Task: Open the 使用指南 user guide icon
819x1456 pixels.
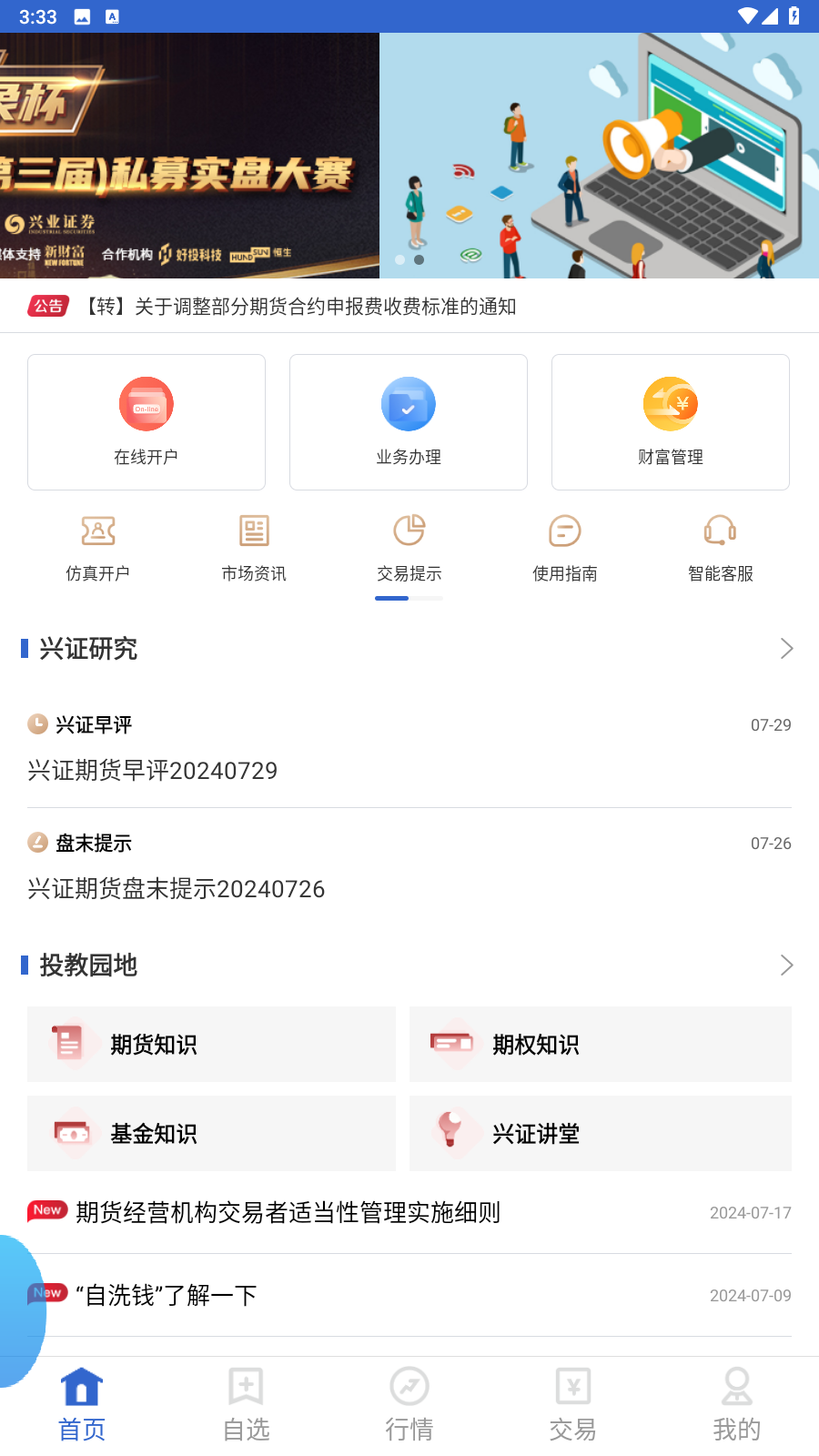Action: [x=563, y=546]
